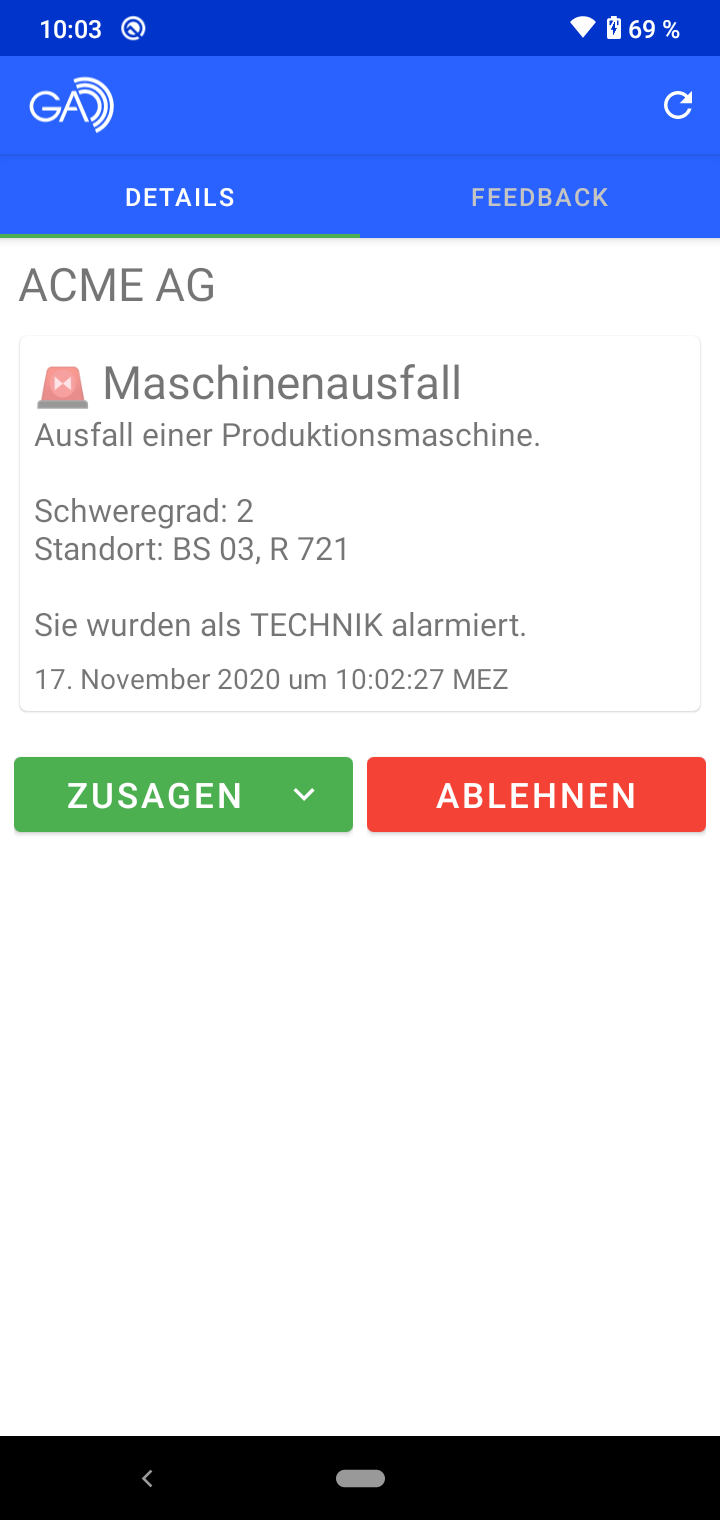The height and width of the screenshot is (1520, 720).
Task: Refresh the alarm details
Action: (x=678, y=105)
